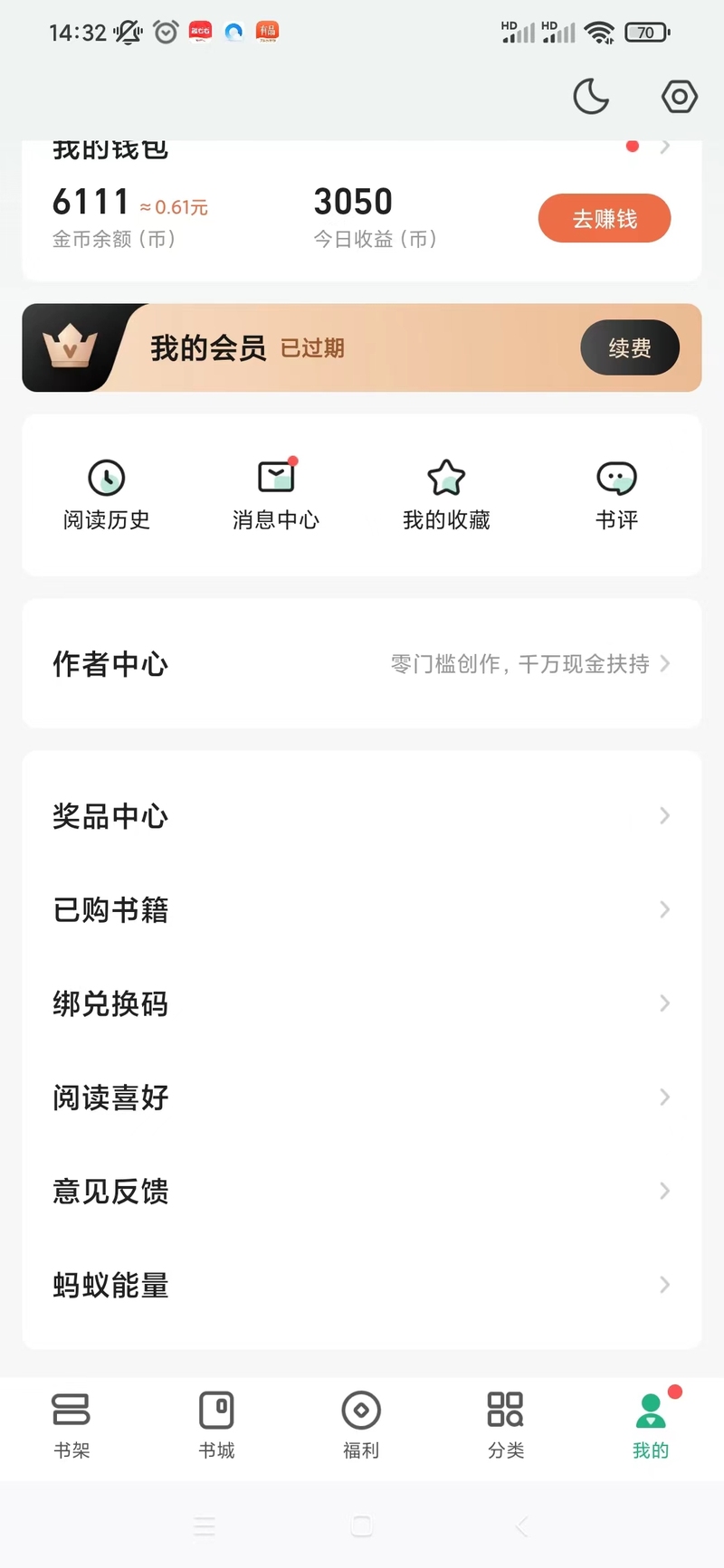Screen dimensions: 724x1568
Task: Toggle night mode with the moon icon
Action: (591, 97)
